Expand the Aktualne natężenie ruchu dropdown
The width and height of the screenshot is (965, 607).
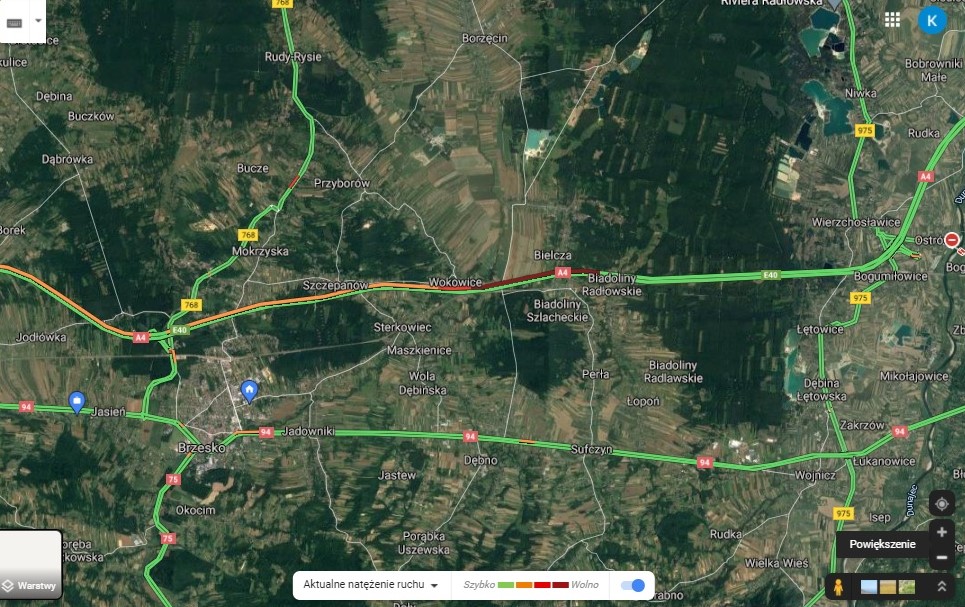[x=371, y=585]
